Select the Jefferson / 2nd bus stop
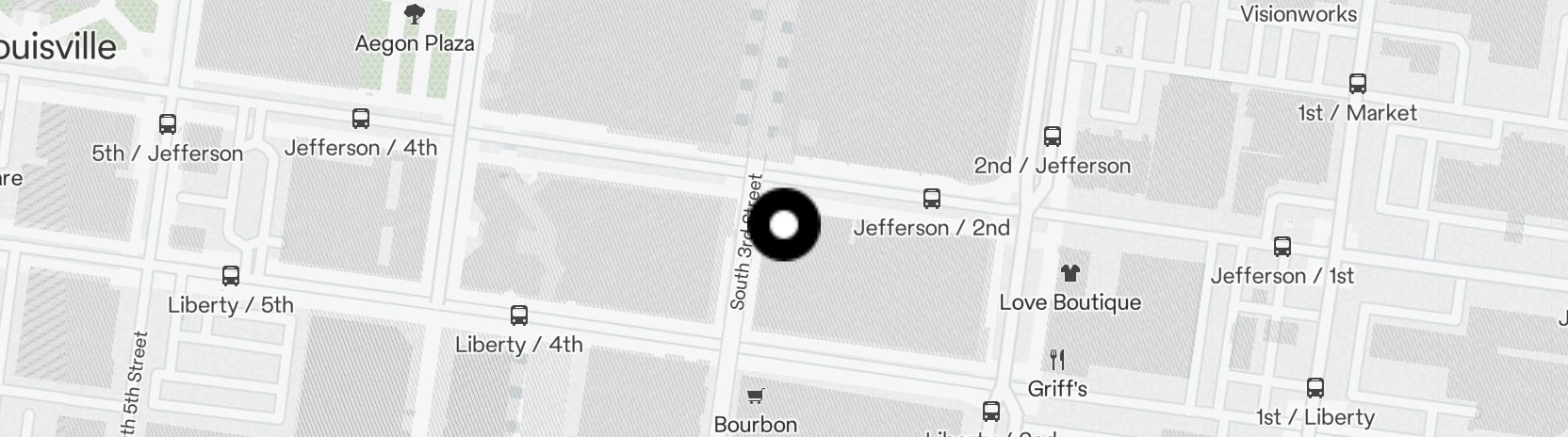Viewport: 1568px width, 437px height. [x=932, y=199]
